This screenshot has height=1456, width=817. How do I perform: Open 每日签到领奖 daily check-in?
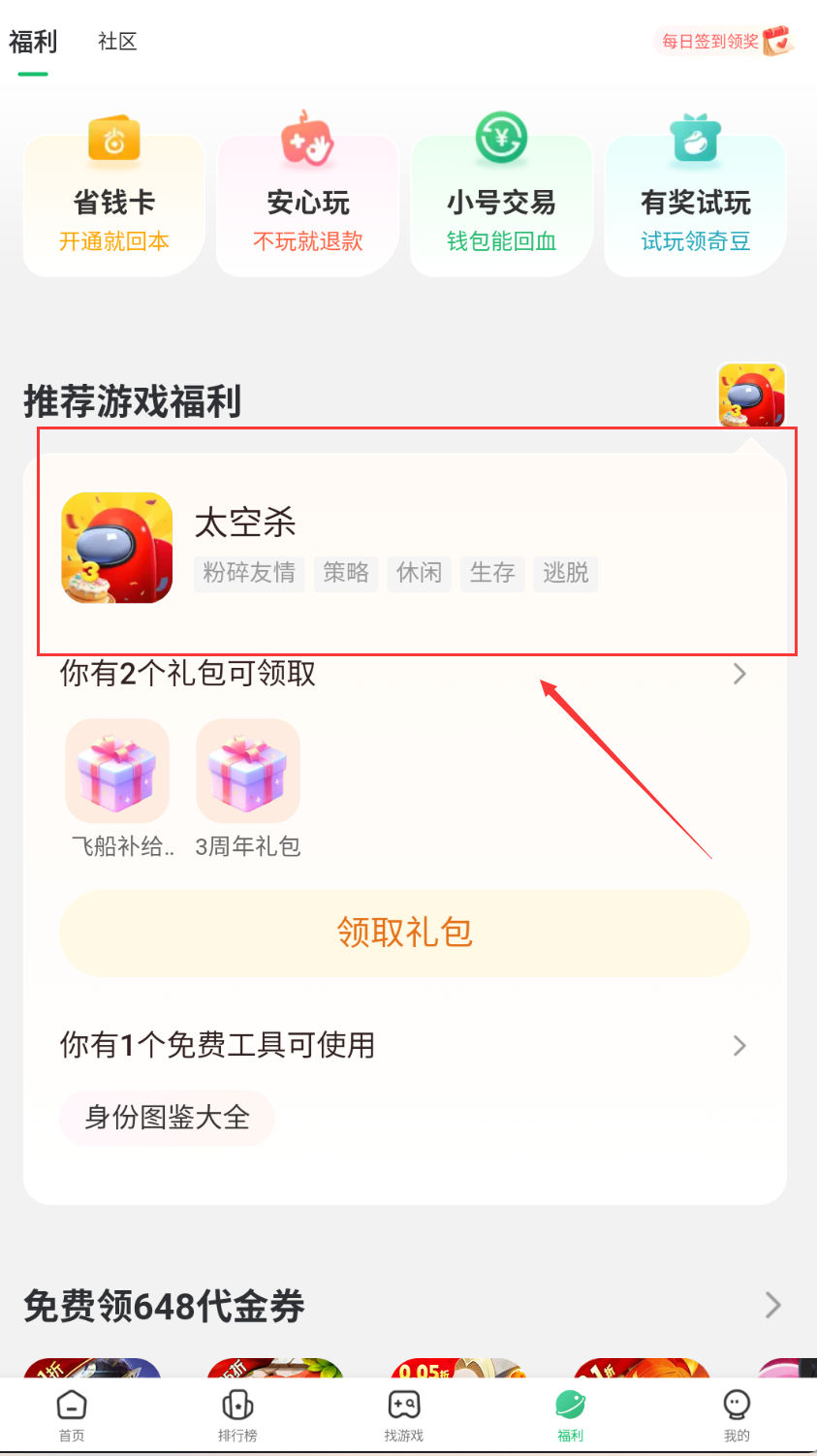(x=725, y=41)
